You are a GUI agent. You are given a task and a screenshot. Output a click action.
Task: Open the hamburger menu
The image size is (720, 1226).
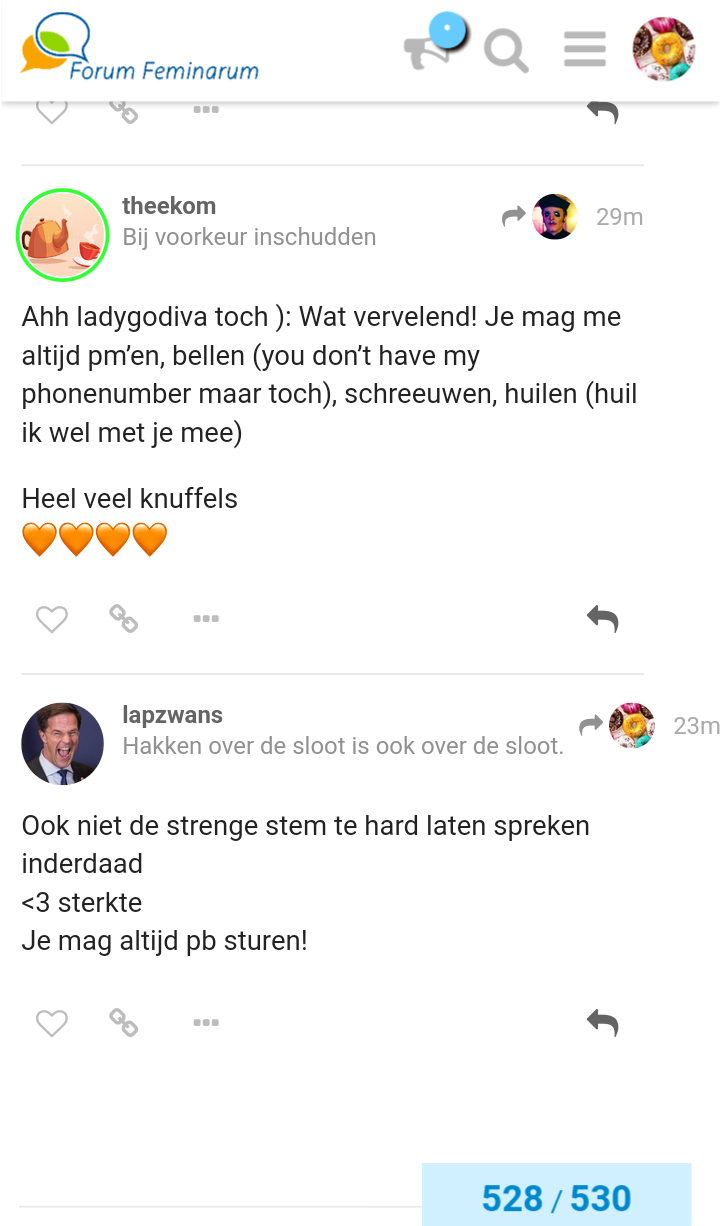click(x=585, y=49)
